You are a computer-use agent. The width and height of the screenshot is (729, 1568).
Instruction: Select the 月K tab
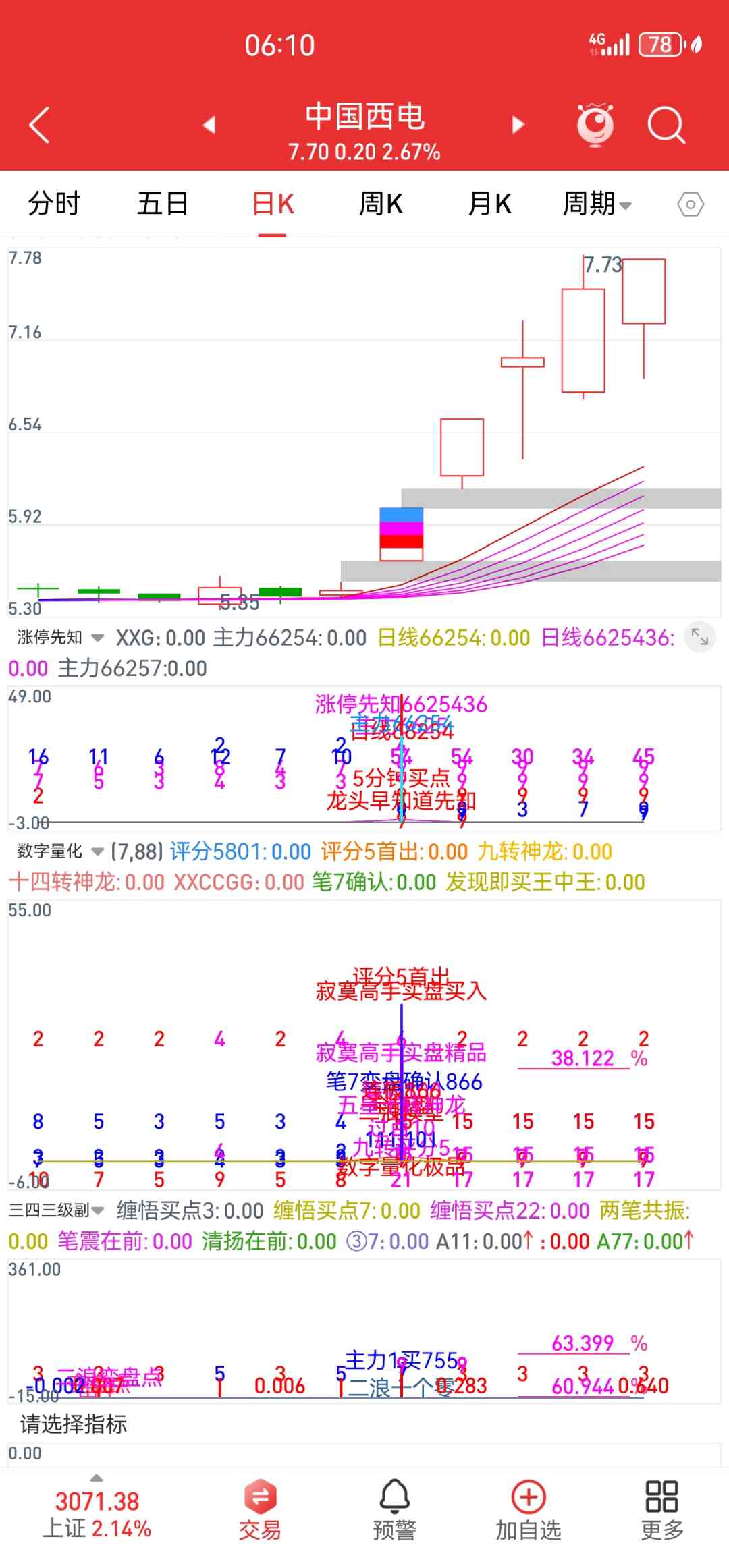[x=490, y=204]
